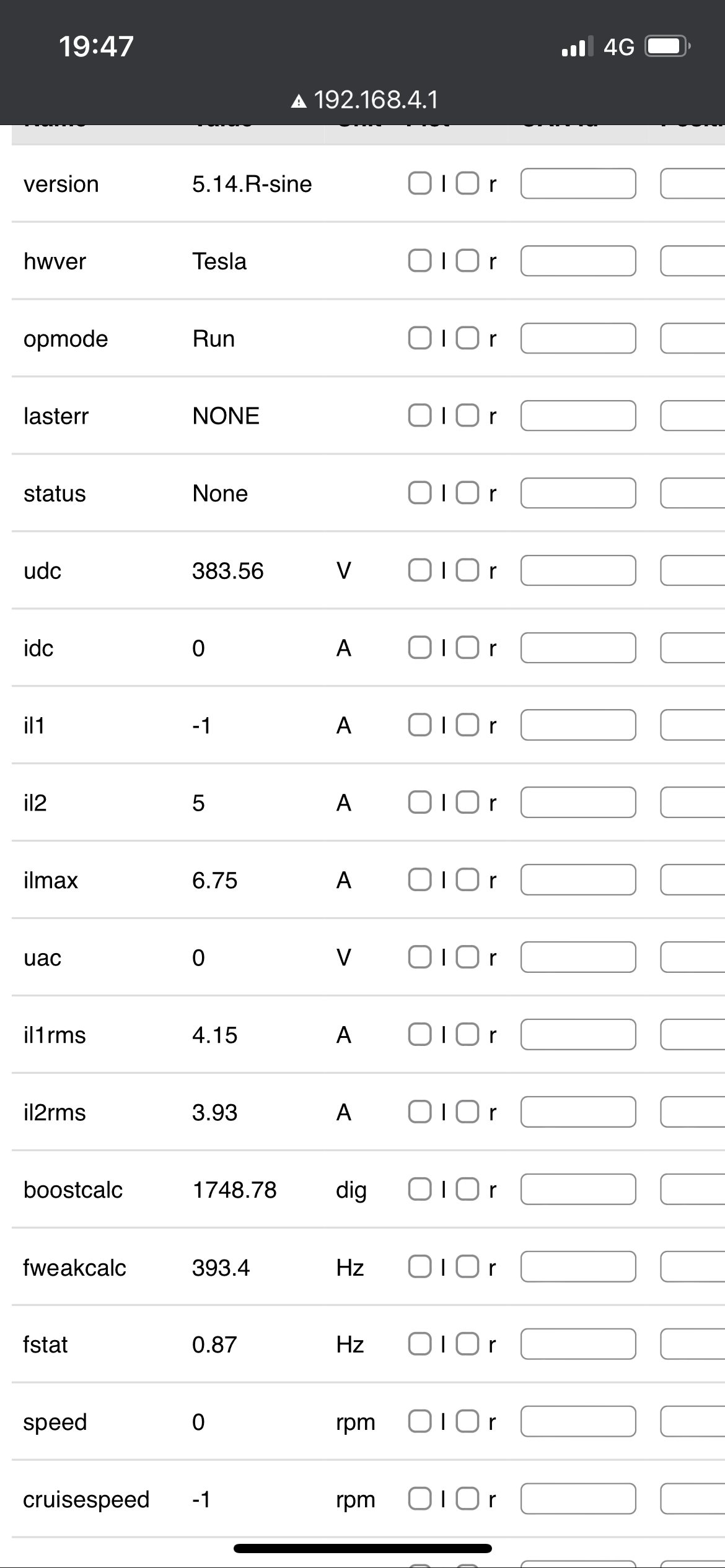Viewport: 725px width, 1568px height.
Task: Check the "l" plot box for udc
Action: tap(420, 570)
